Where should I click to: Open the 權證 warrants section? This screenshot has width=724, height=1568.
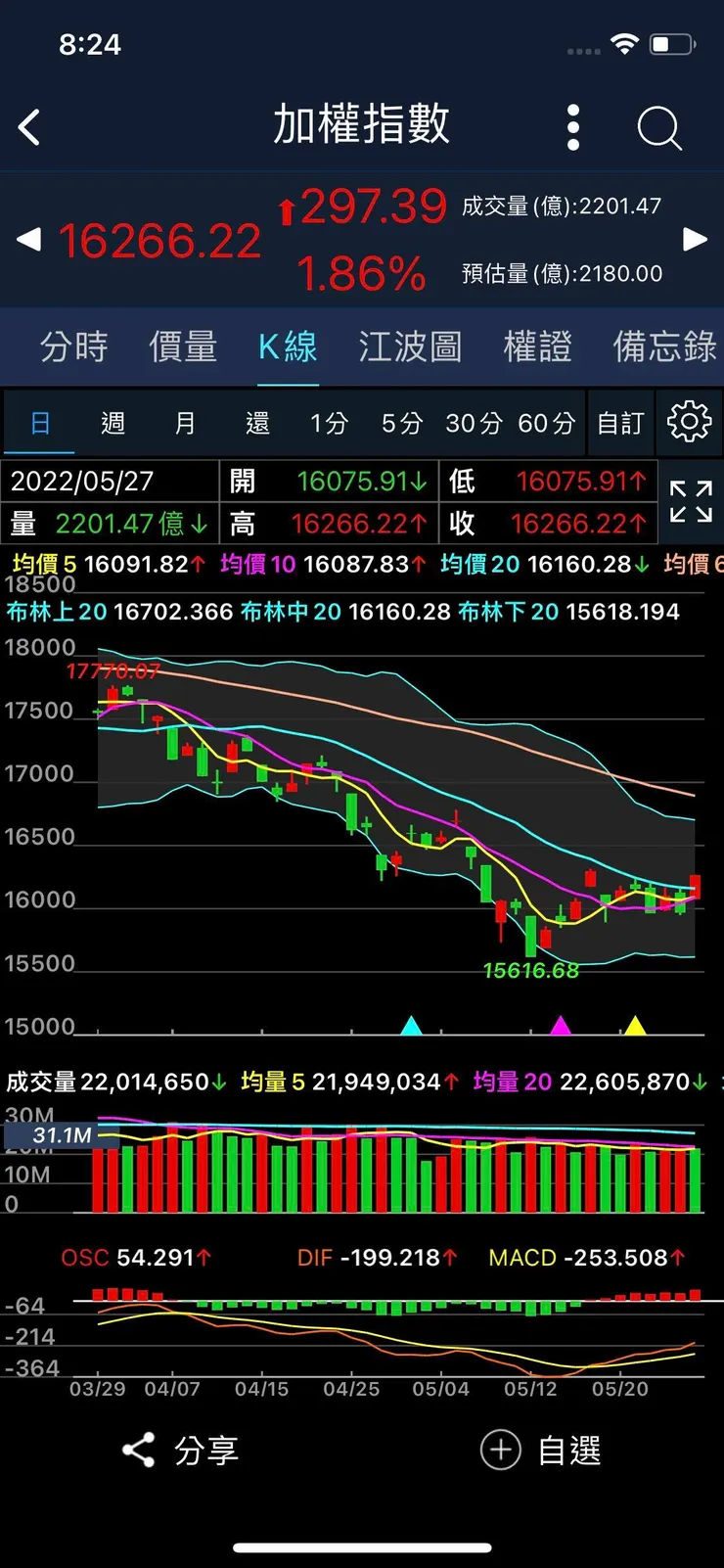tap(535, 346)
